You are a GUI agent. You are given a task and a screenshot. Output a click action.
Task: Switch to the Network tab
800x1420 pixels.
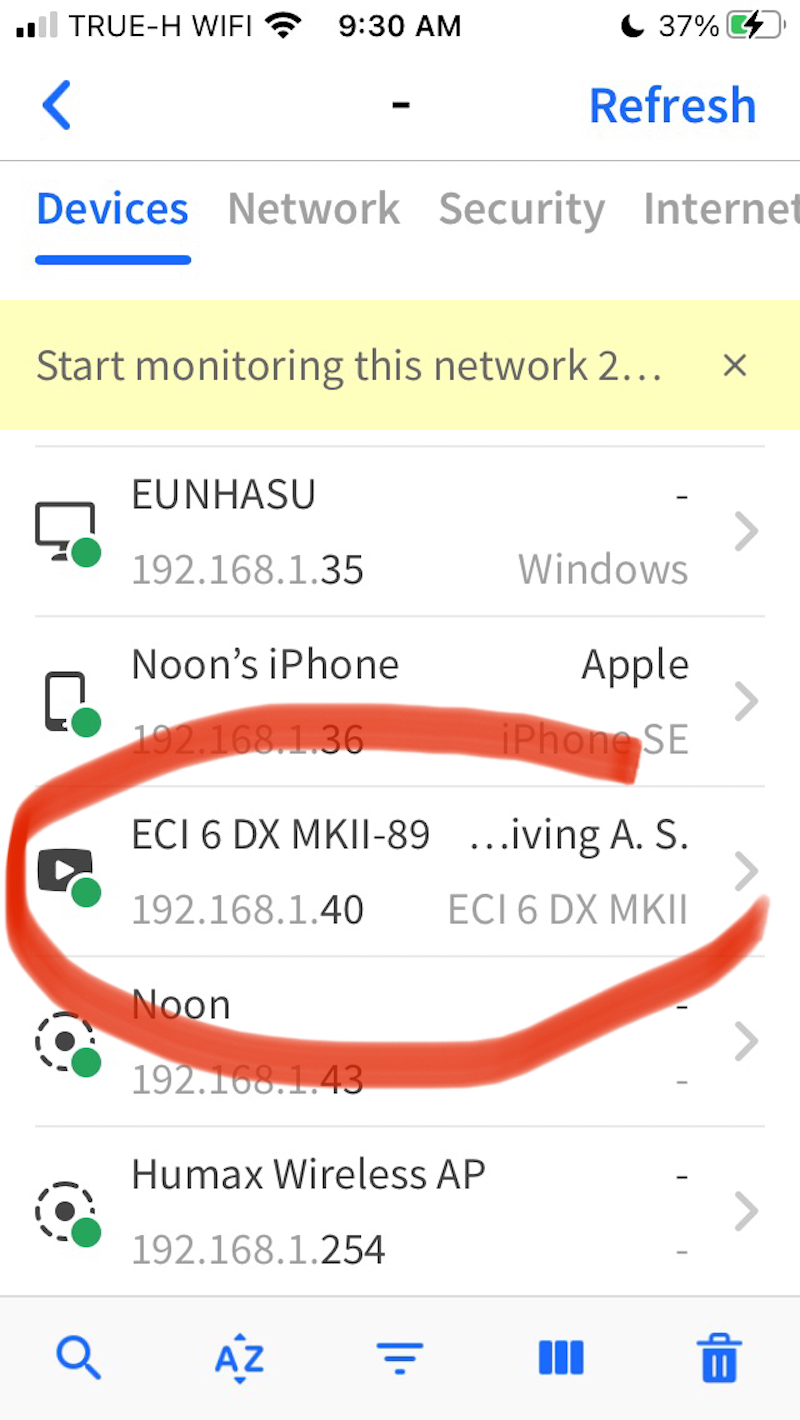(x=313, y=209)
